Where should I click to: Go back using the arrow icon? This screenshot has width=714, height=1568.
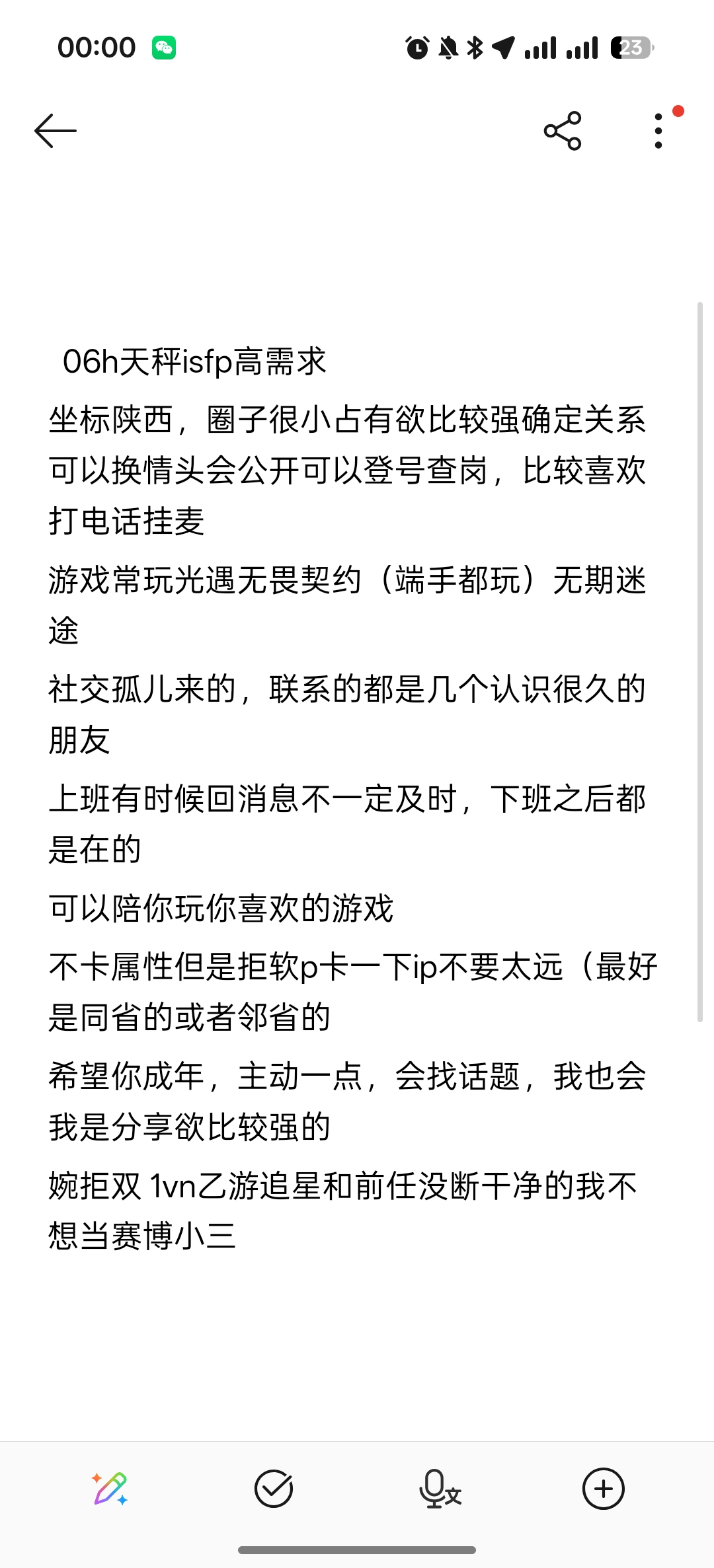(x=56, y=131)
